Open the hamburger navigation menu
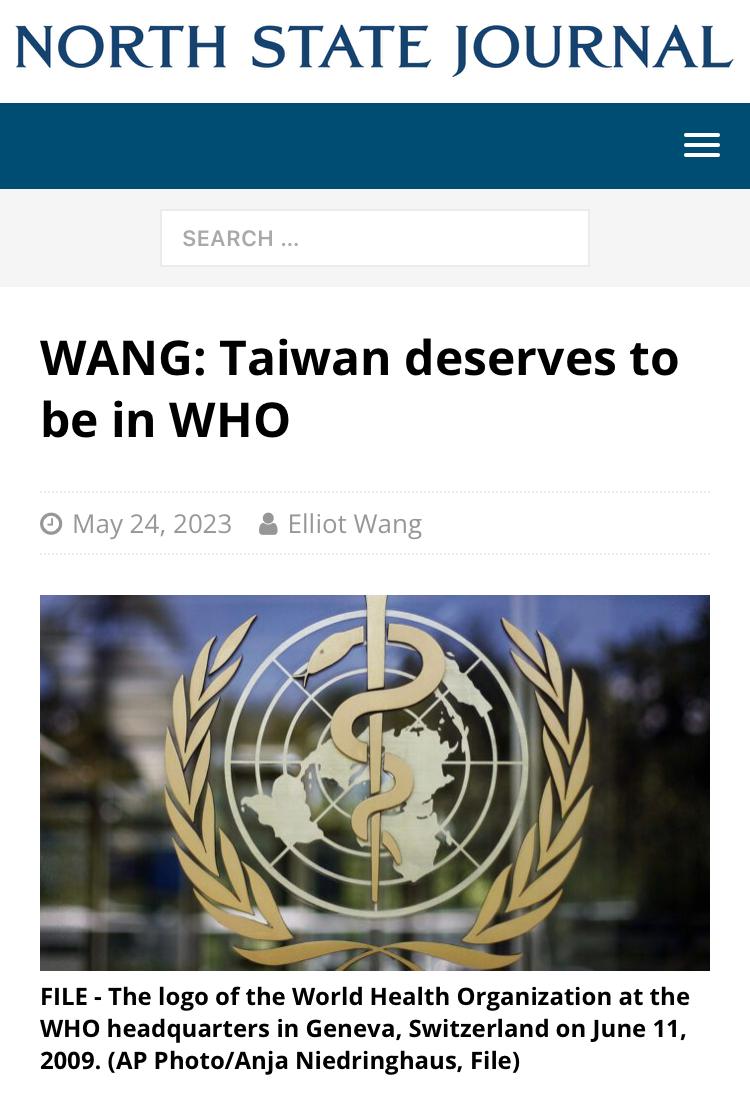Viewport: 750px width, 1095px height. [701, 146]
